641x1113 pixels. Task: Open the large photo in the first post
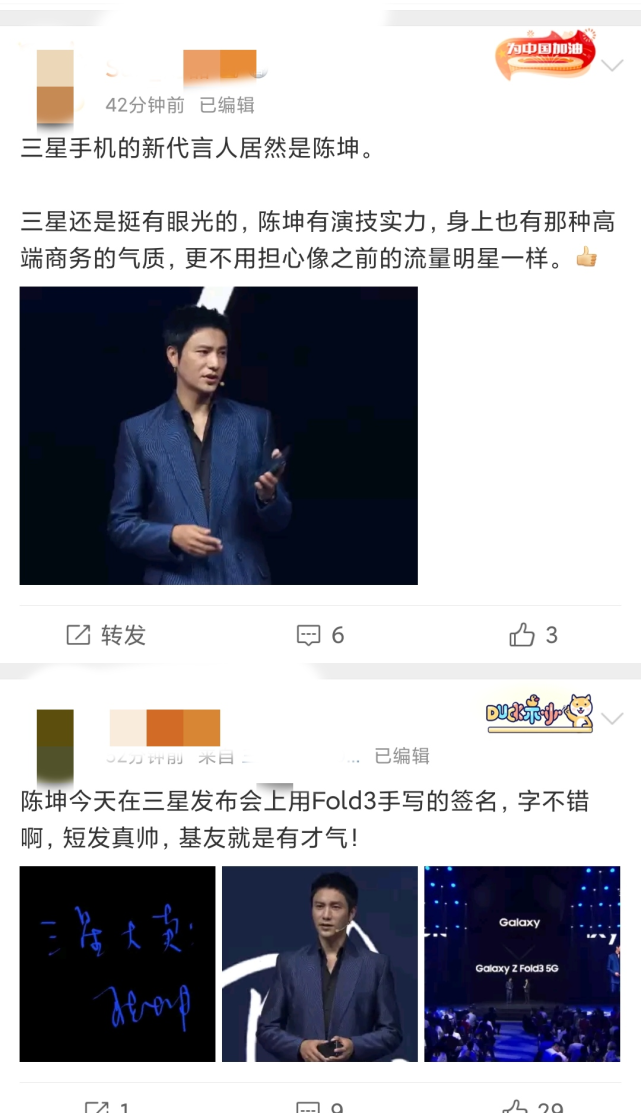218,435
